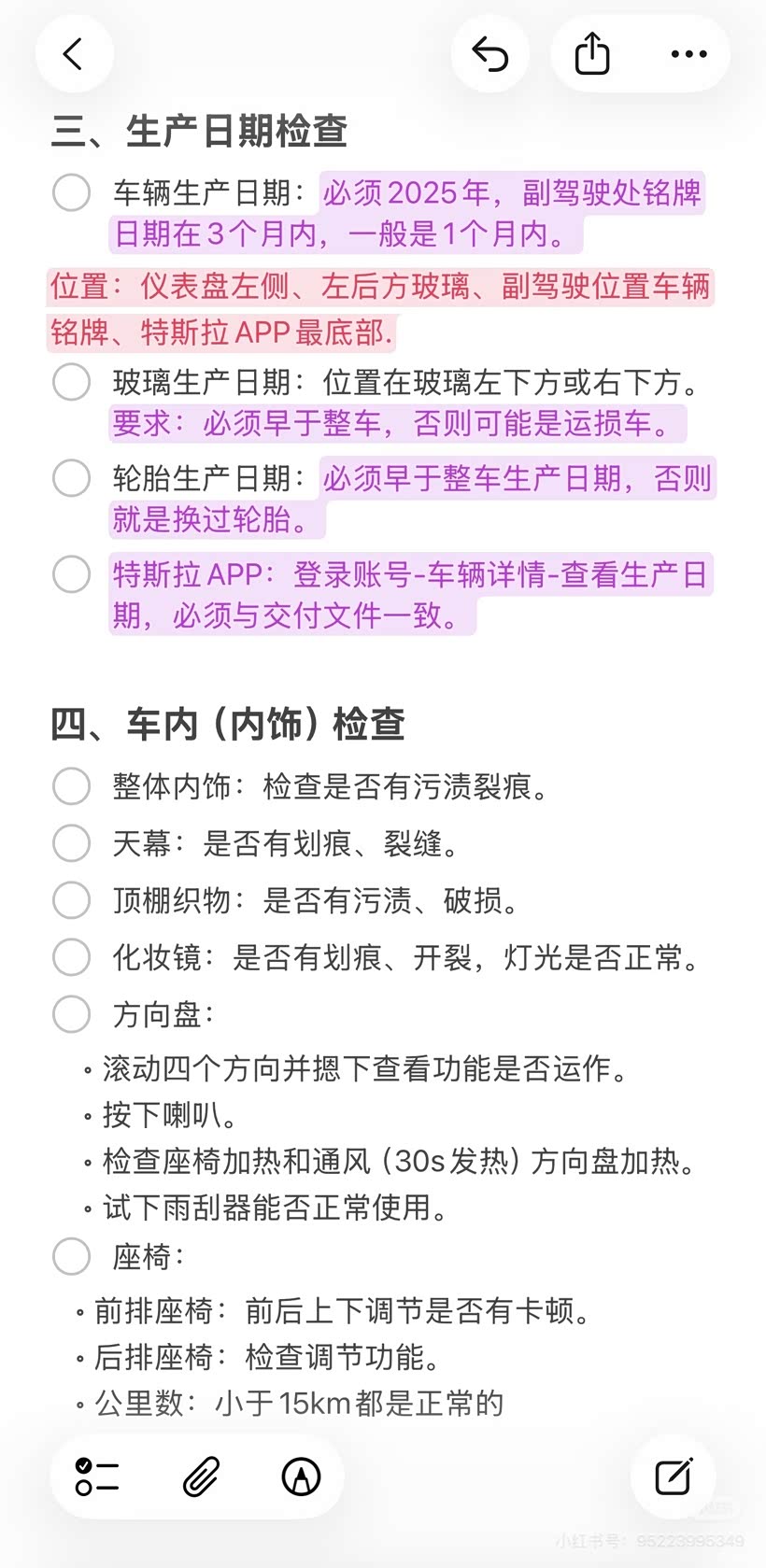The image size is (766, 1568).
Task: Open the more options menu
Action: tap(689, 54)
